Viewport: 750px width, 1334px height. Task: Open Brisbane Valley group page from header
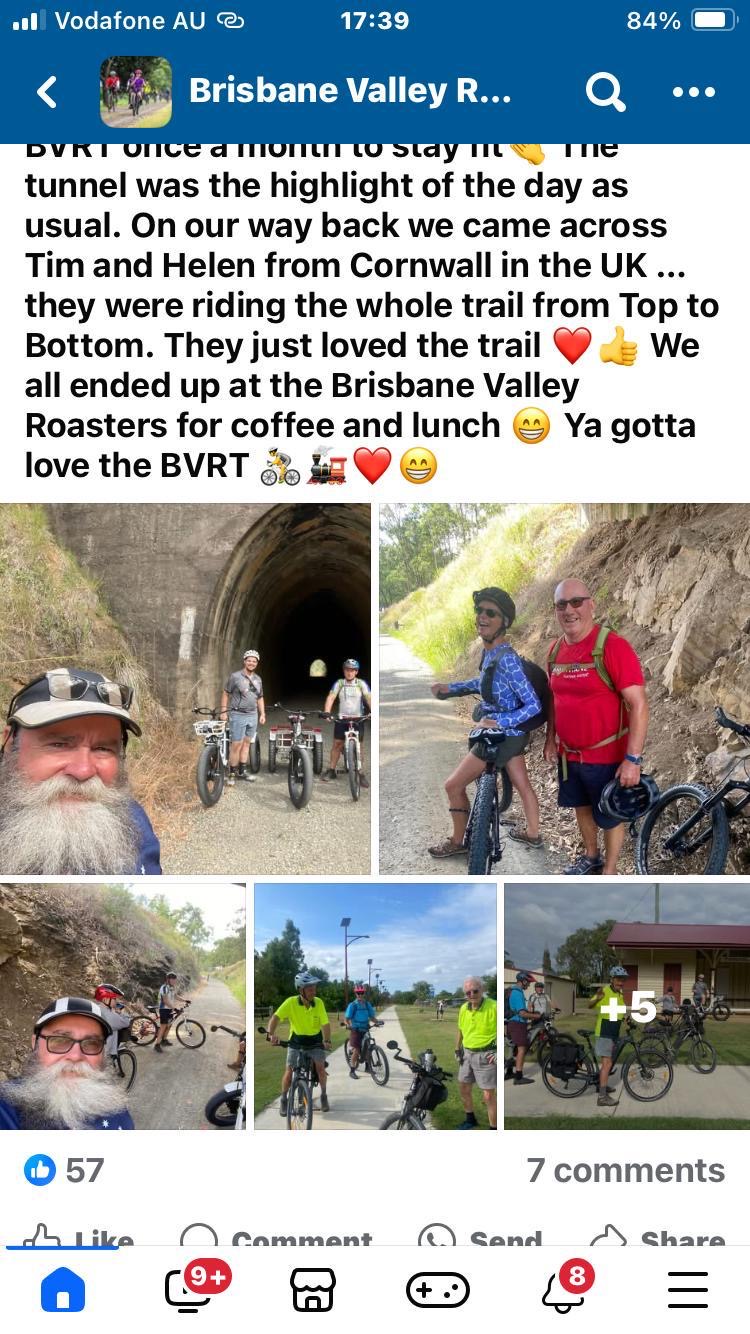349,91
